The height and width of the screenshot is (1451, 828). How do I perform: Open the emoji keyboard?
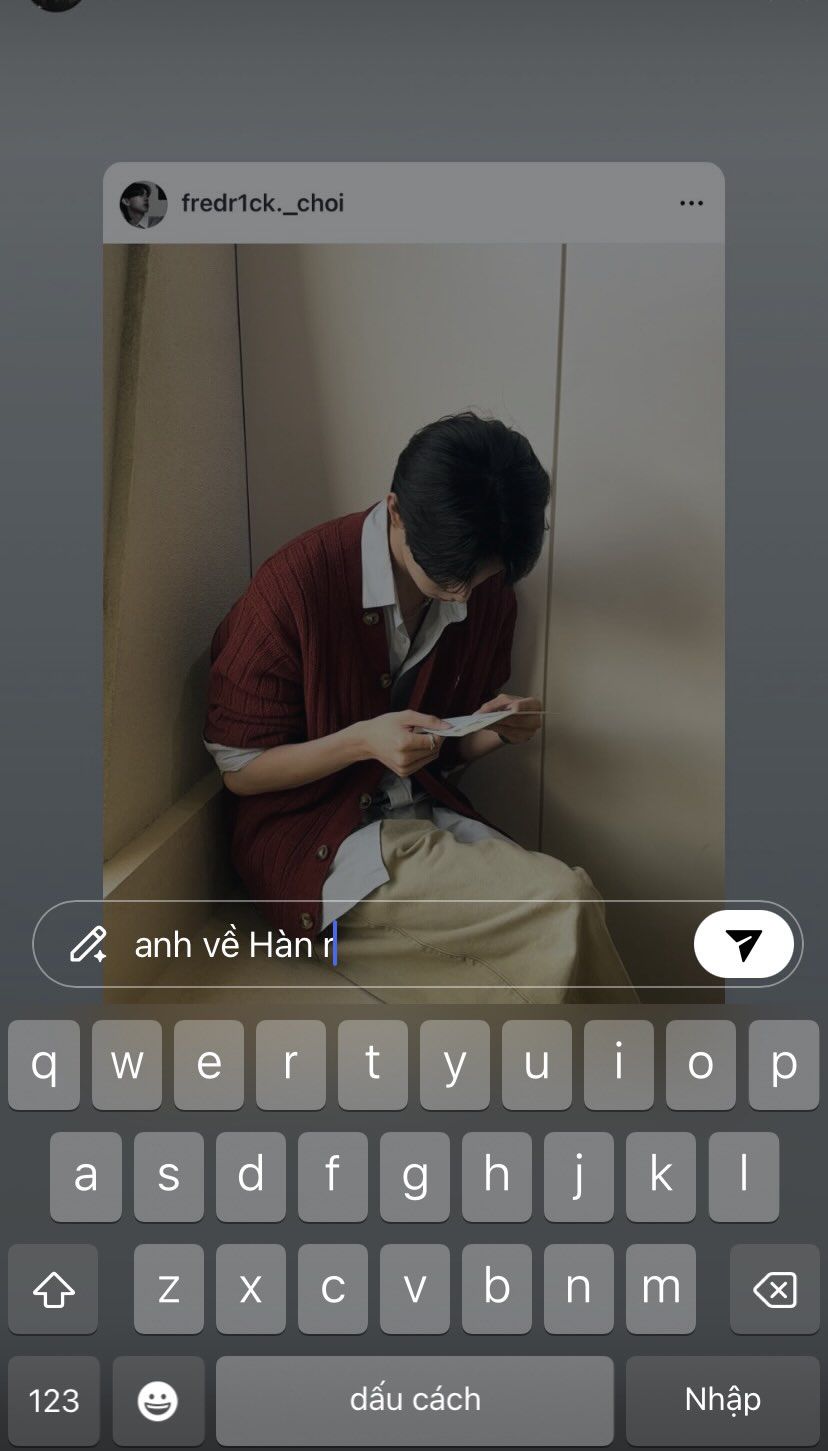click(x=158, y=1400)
